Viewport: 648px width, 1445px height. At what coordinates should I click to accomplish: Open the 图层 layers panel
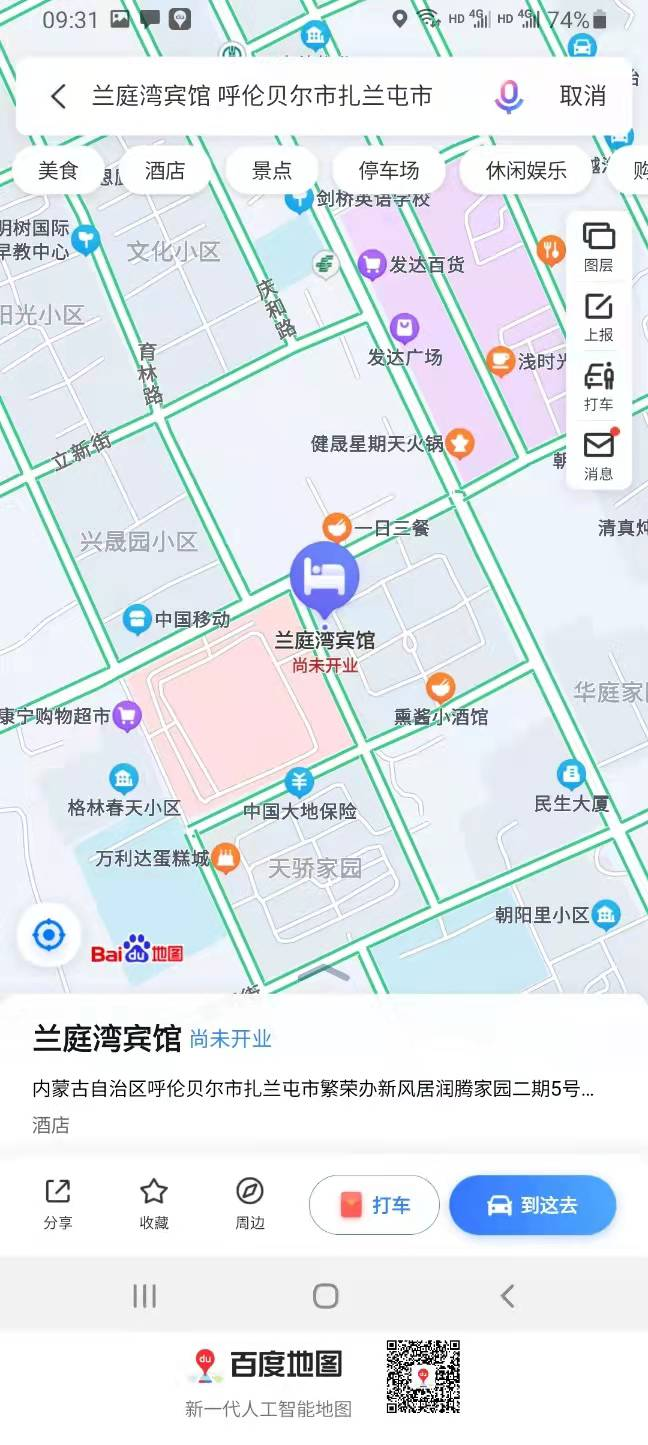[x=599, y=247]
